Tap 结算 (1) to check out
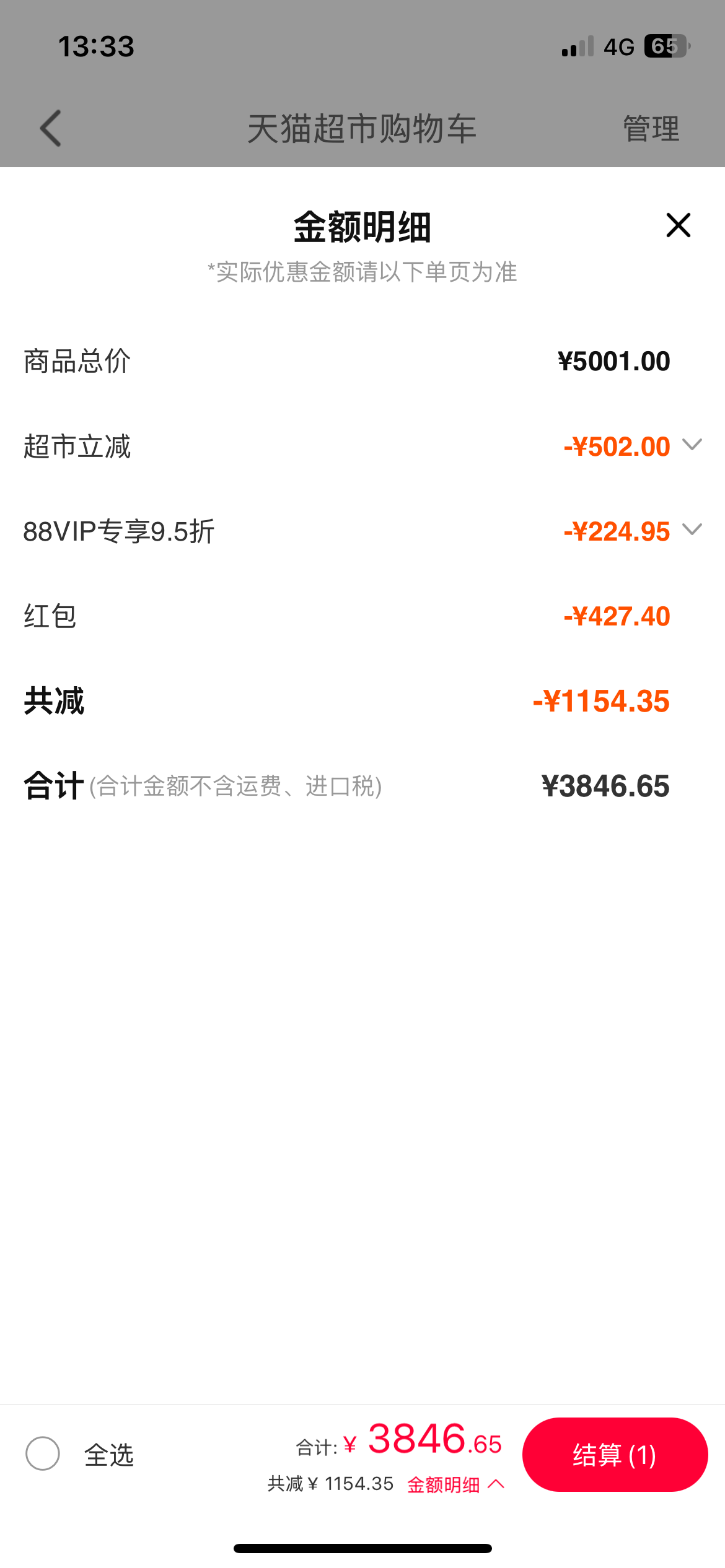725x1568 pixels. click(x=615, y=1455)
